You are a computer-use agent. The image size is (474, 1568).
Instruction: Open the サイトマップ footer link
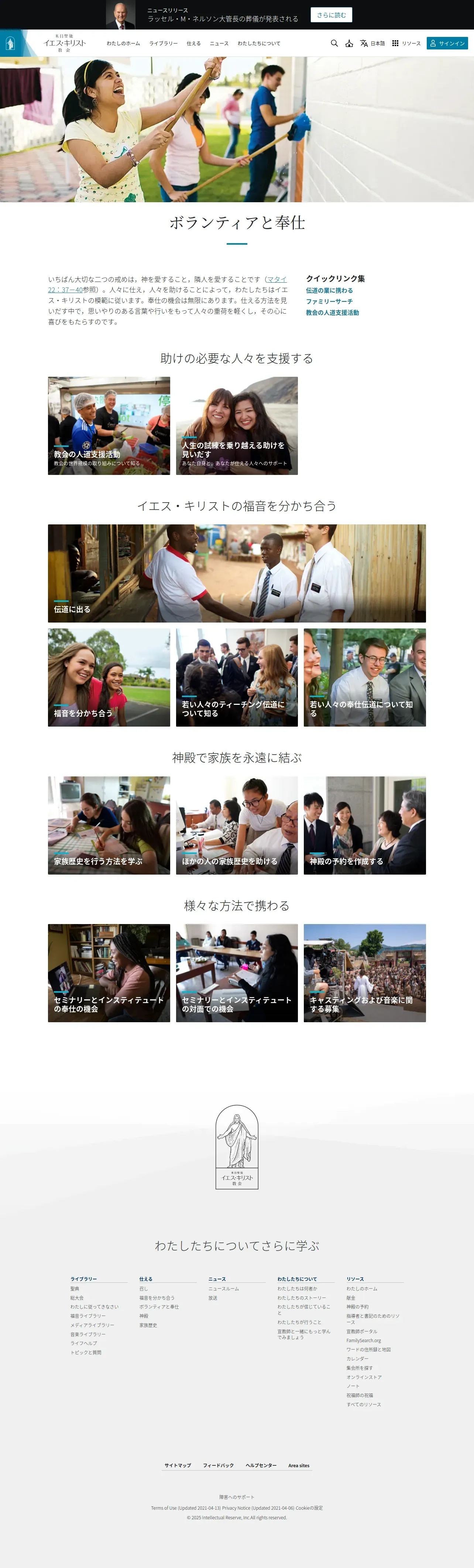click(178, 1466)
